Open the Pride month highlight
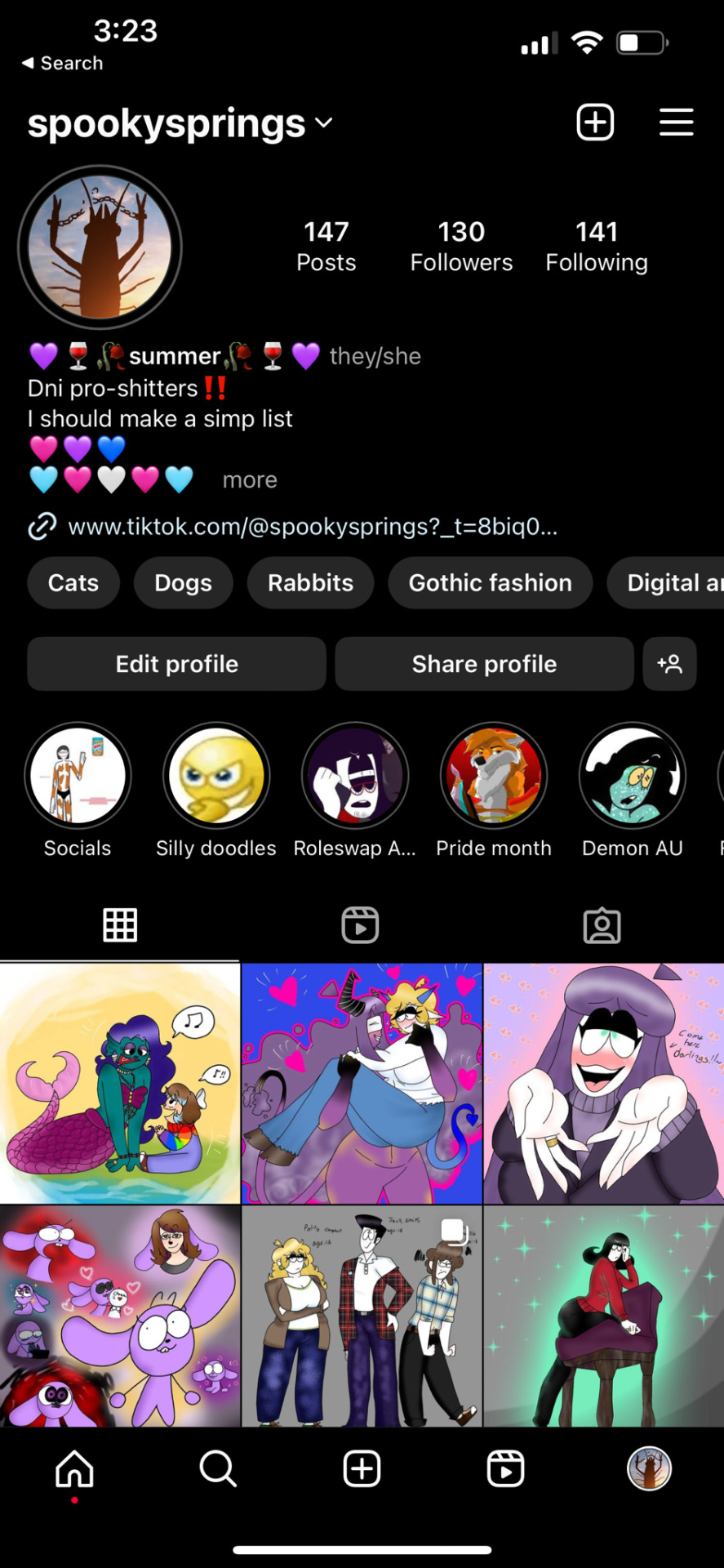Image resolution: width=724 pixels, height=1568 pixels. pyautogui.click(x=494, y=776)
